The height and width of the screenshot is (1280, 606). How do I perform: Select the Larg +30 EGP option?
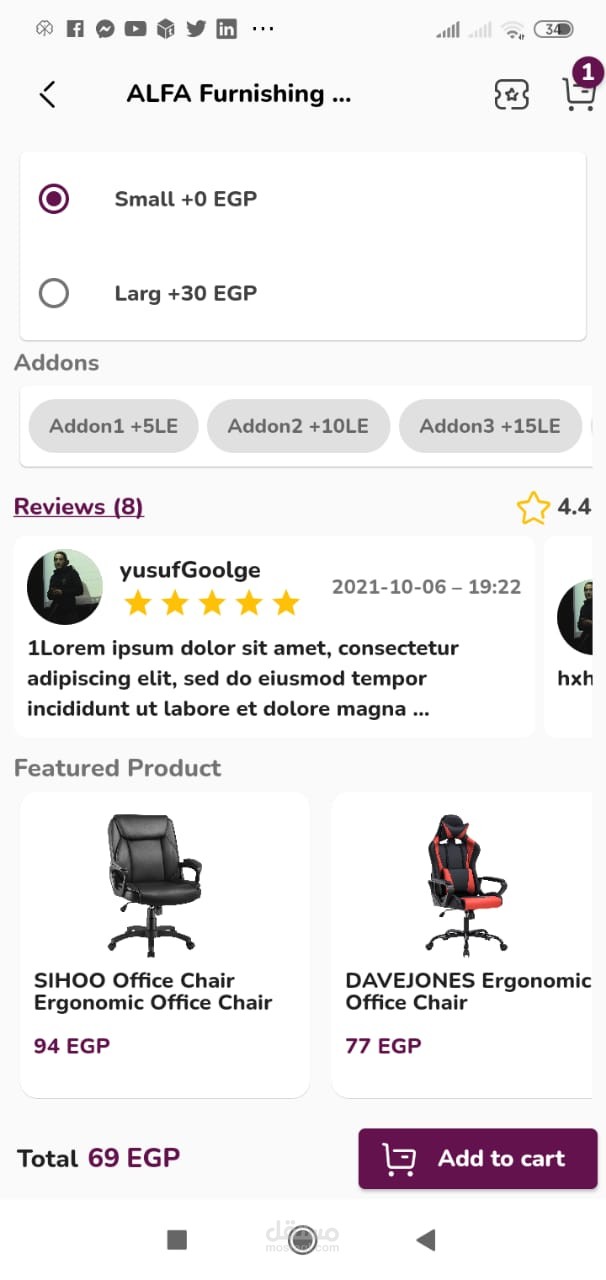54,293
